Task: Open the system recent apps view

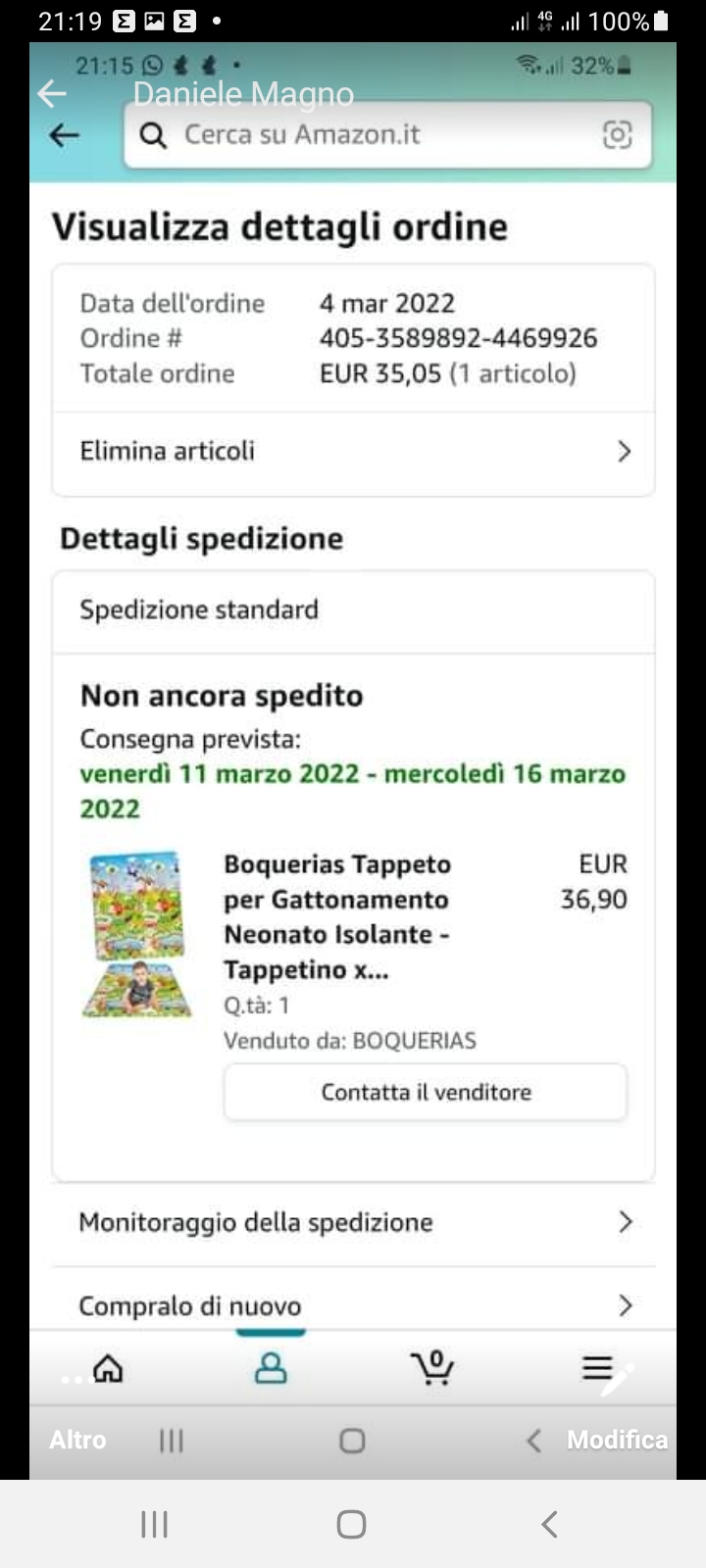Action: tap(154, 1524)
